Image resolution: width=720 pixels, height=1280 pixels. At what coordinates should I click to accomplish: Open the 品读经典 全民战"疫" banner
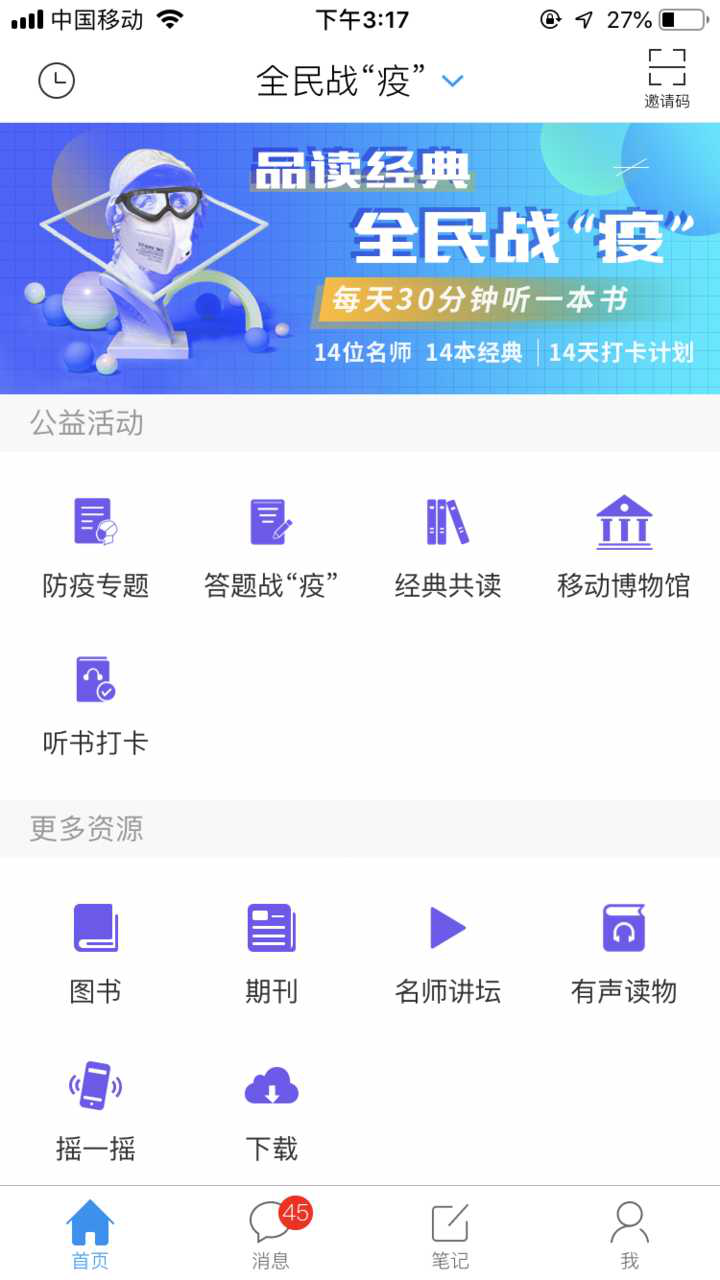(x=360, y=258)
